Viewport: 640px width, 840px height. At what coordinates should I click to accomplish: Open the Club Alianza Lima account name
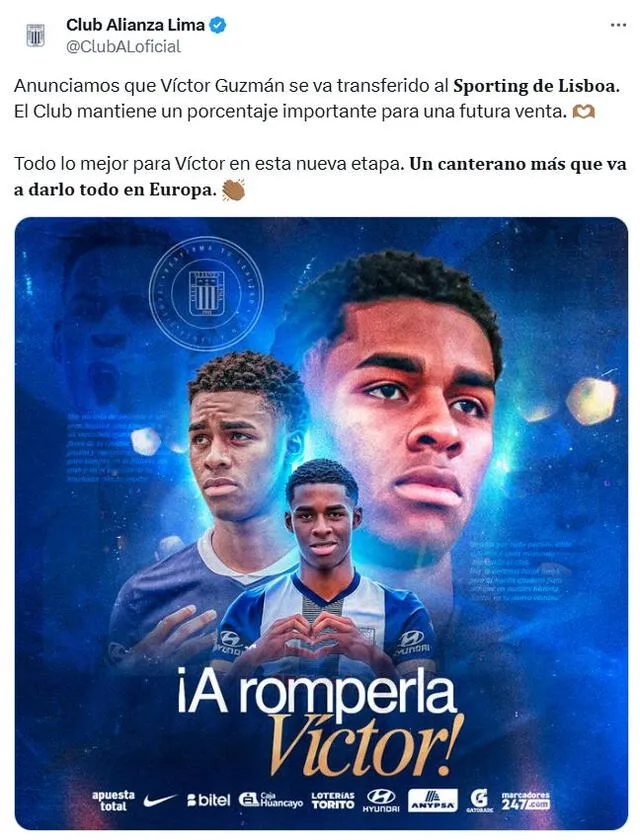[x=135, y=25]
